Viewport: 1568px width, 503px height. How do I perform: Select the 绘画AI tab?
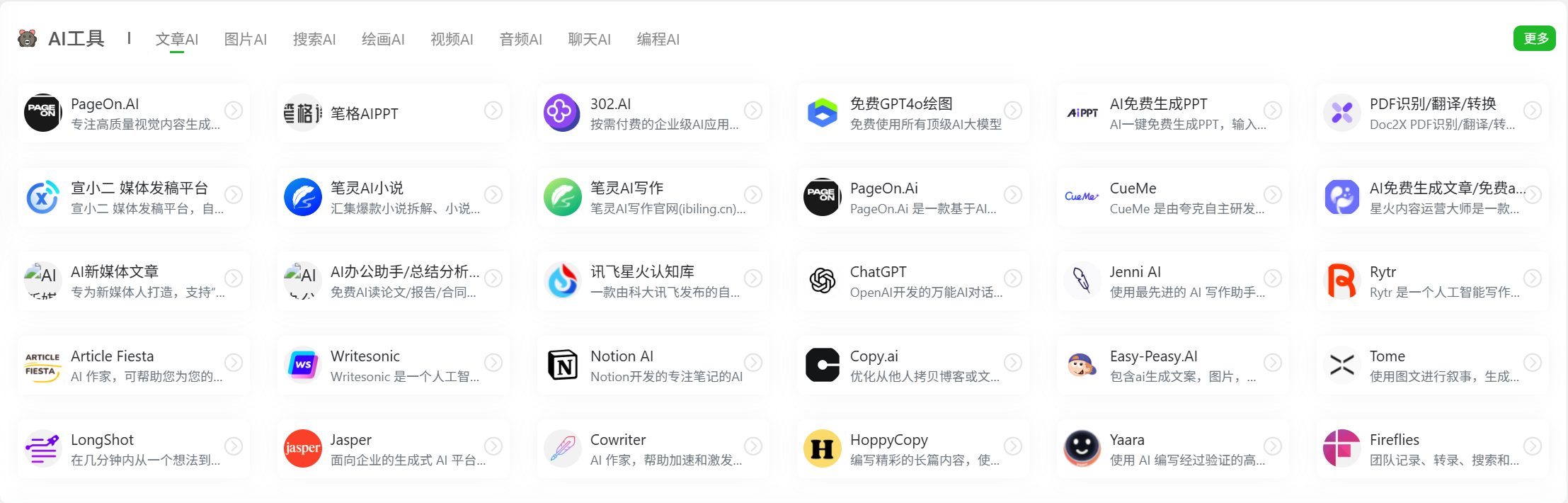[x=382, y=40]
